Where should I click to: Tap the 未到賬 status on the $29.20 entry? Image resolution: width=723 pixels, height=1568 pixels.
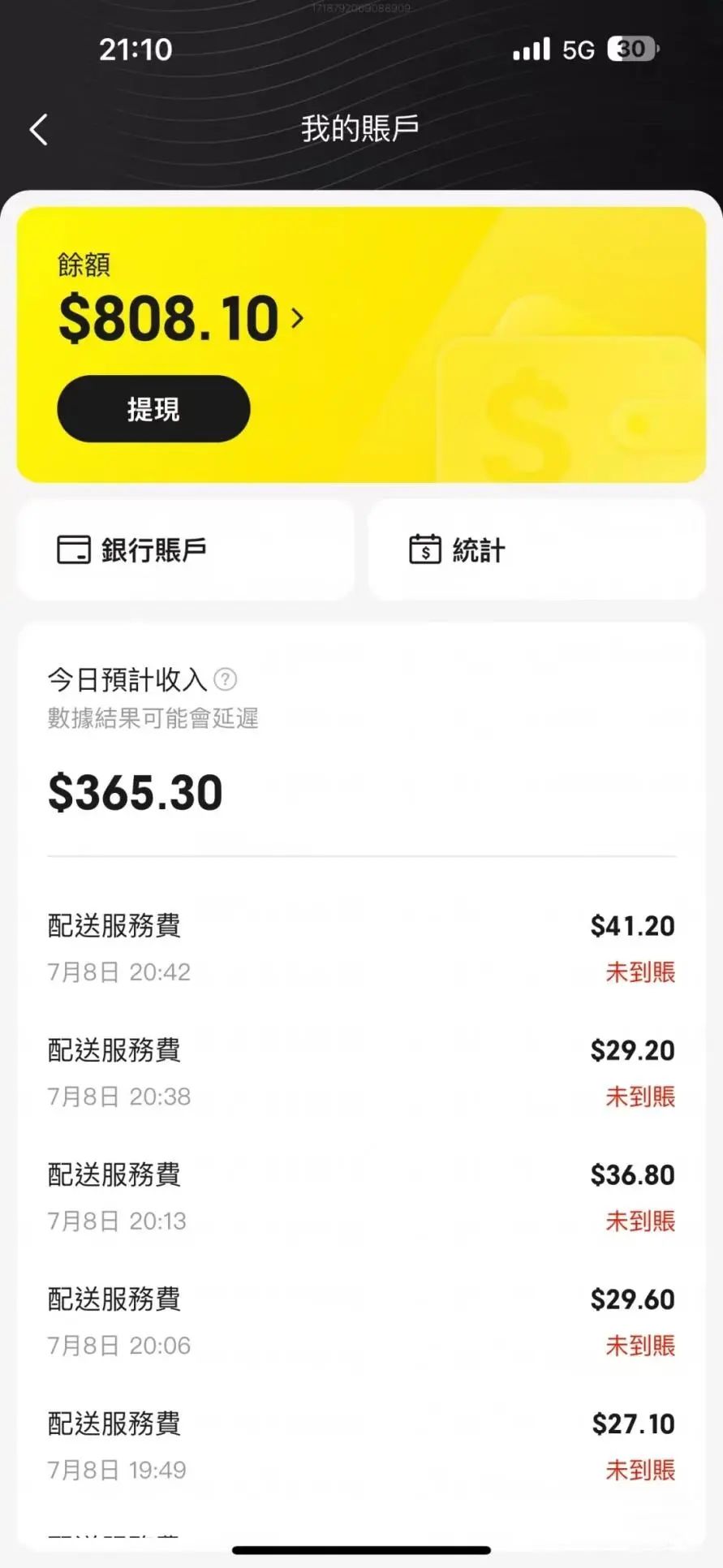[640, 1098]
